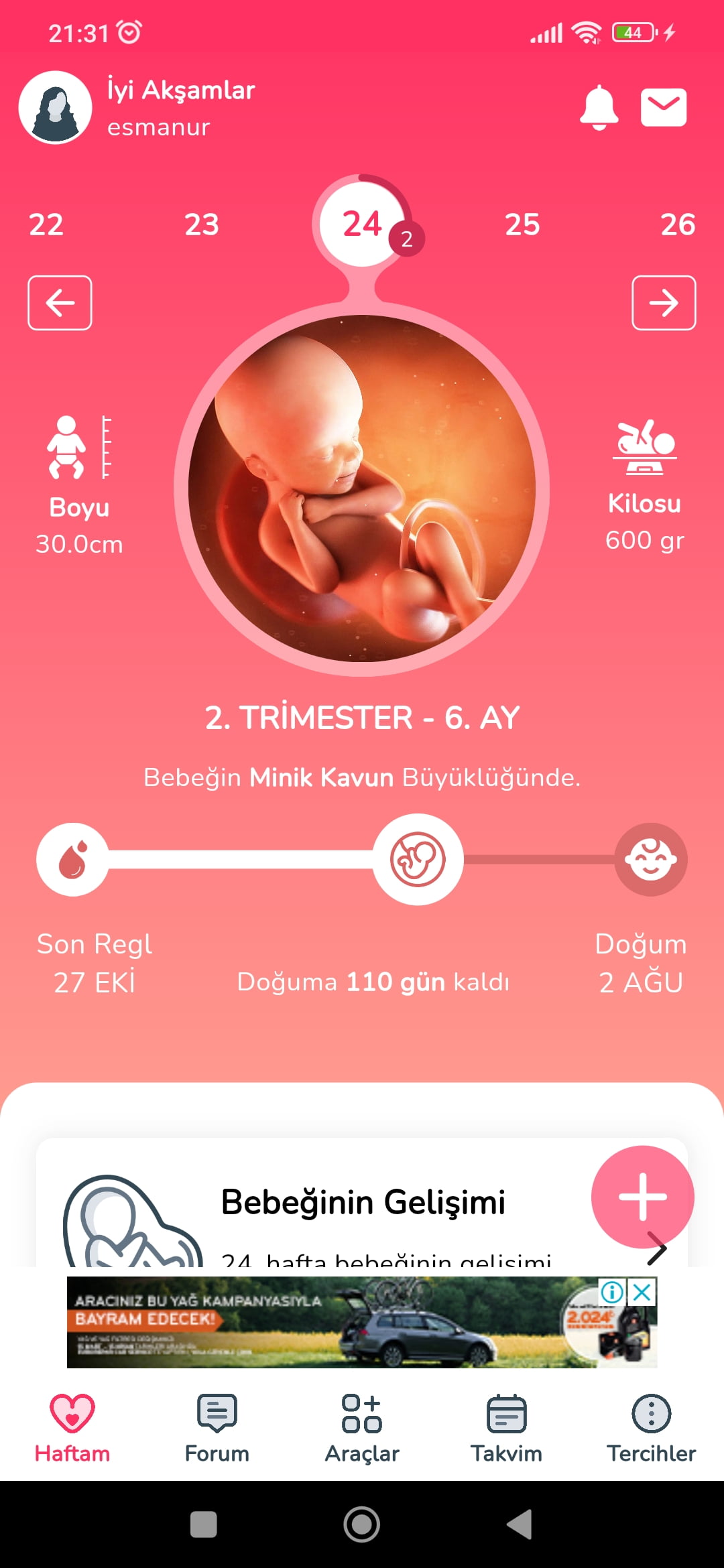Select week 22

[x=46, y=224]
